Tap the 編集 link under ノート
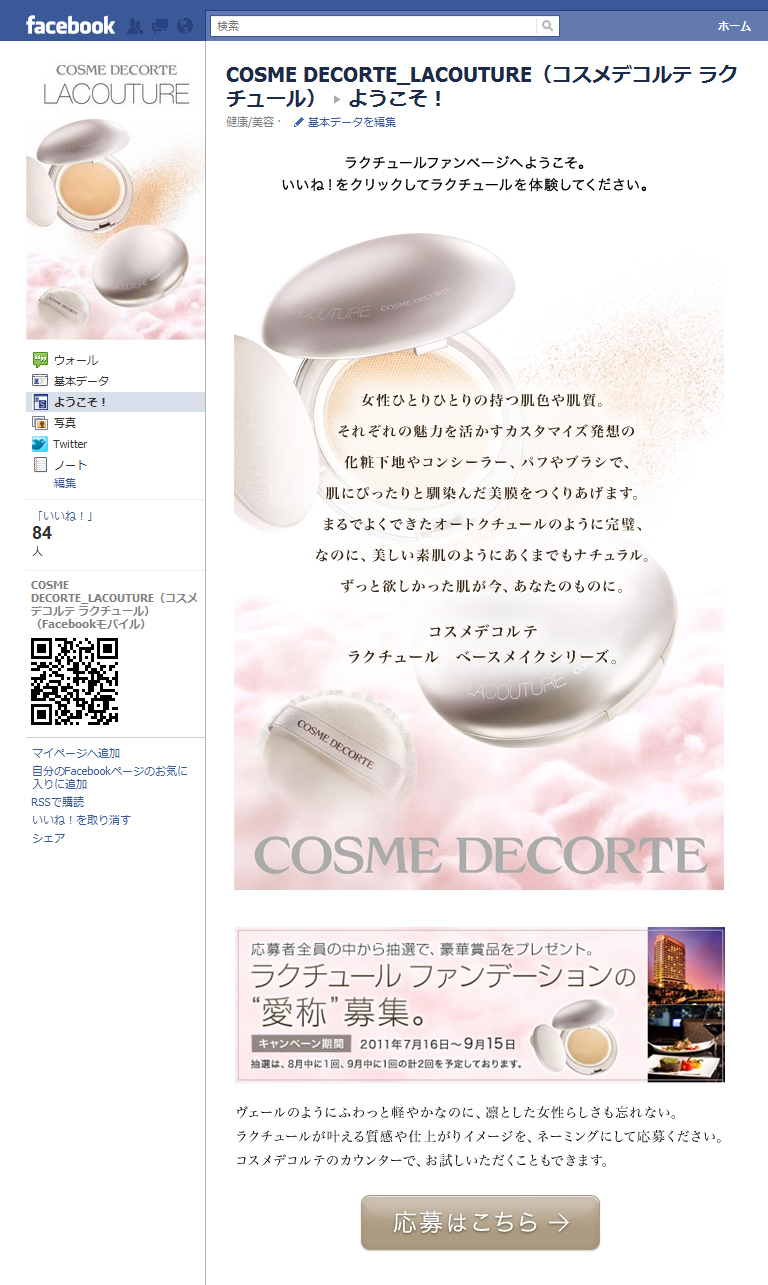The width and height of the screenshot is (768, 1285). pyautogui.click(x=65, y=483)
